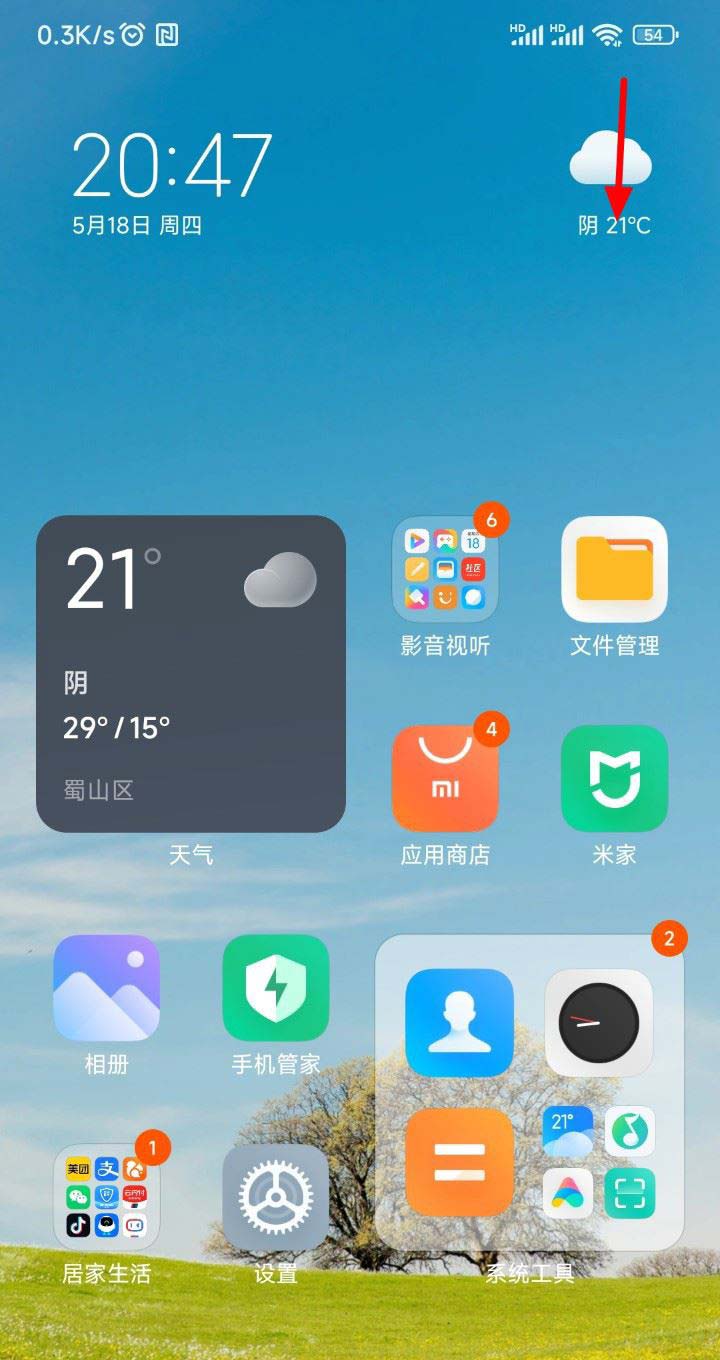Launch the 米家 app
This screenshot has height=1360, width=720.
614,778
